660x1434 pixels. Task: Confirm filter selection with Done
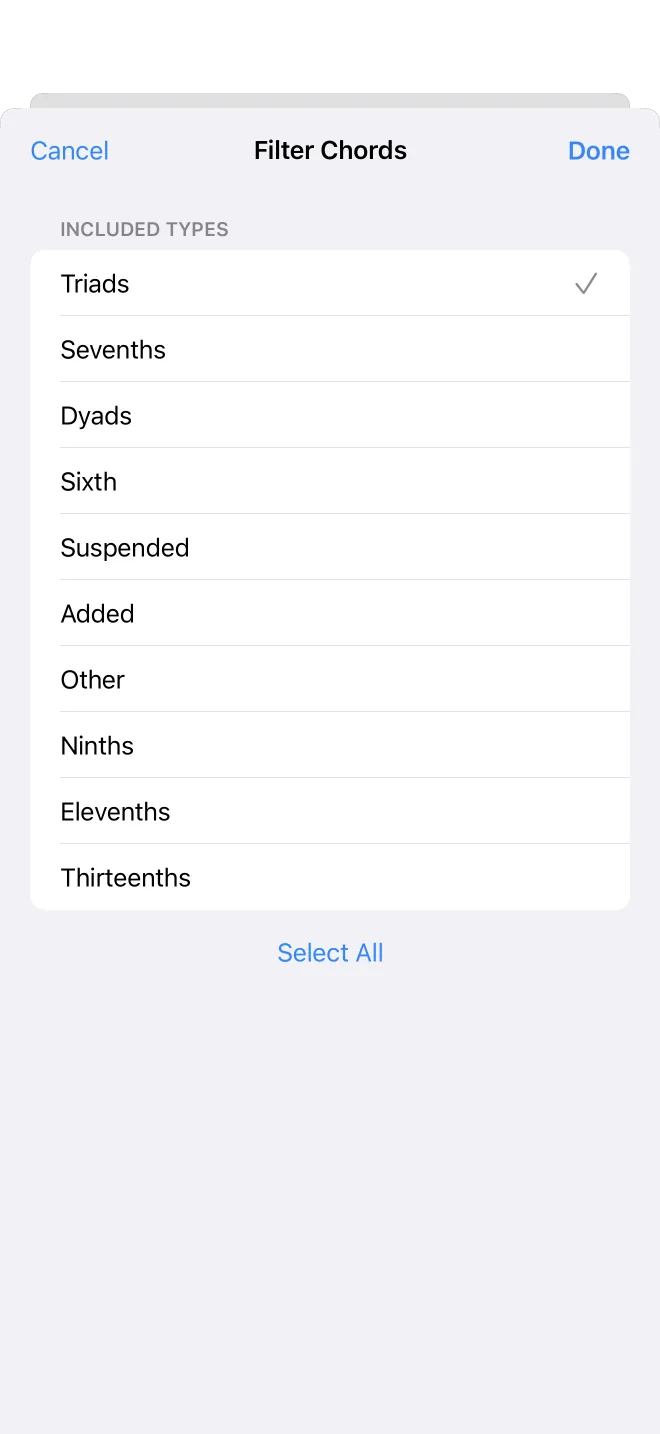[599, 151]
